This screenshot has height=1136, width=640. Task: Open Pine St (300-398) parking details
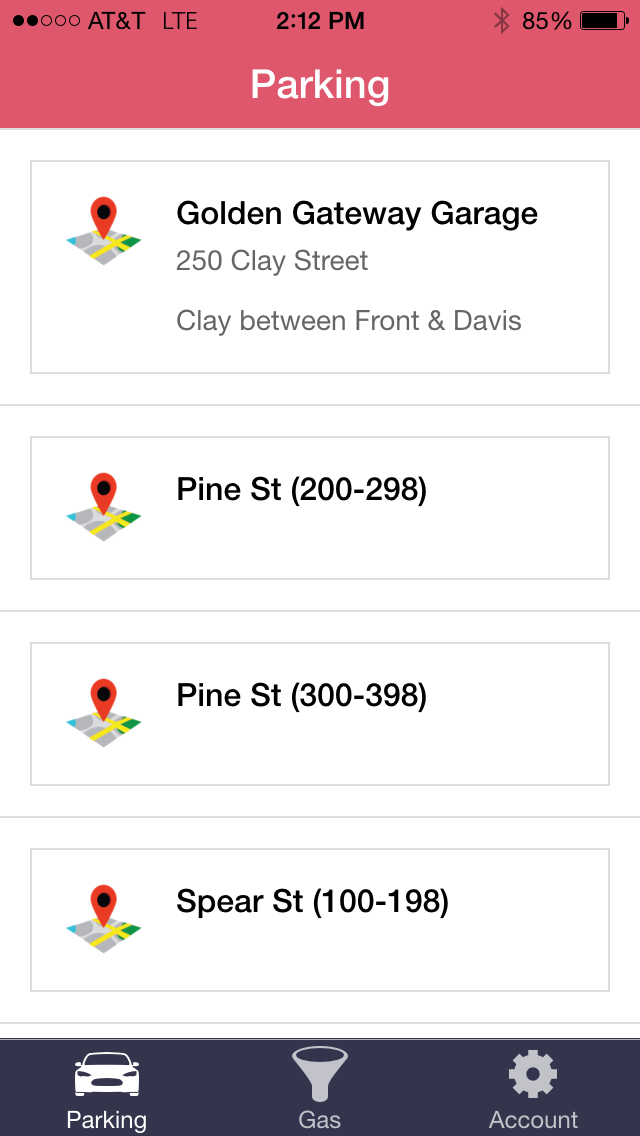click(x=320, y=714)
